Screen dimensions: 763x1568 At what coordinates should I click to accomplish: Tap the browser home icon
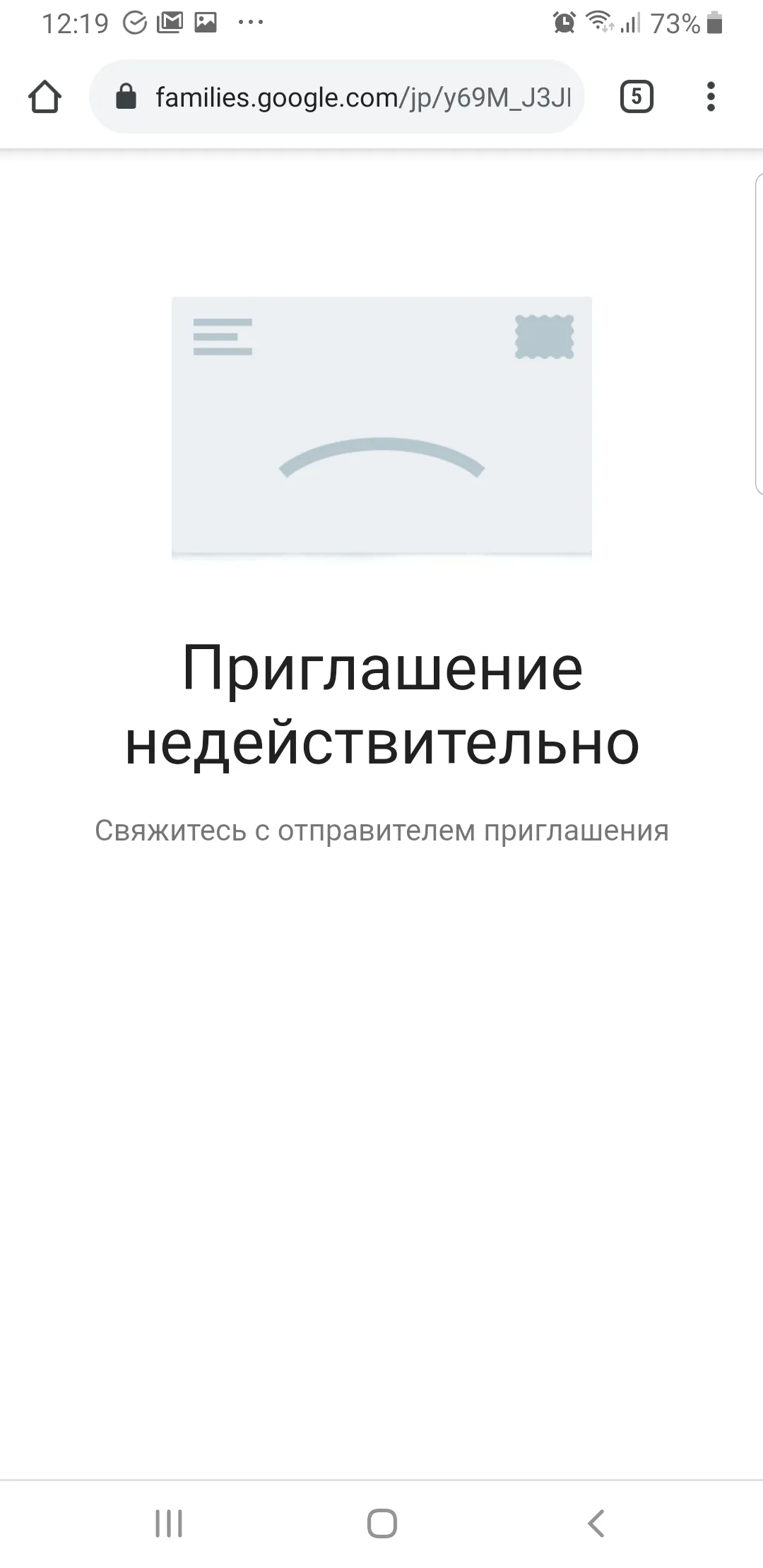[45, 97]
